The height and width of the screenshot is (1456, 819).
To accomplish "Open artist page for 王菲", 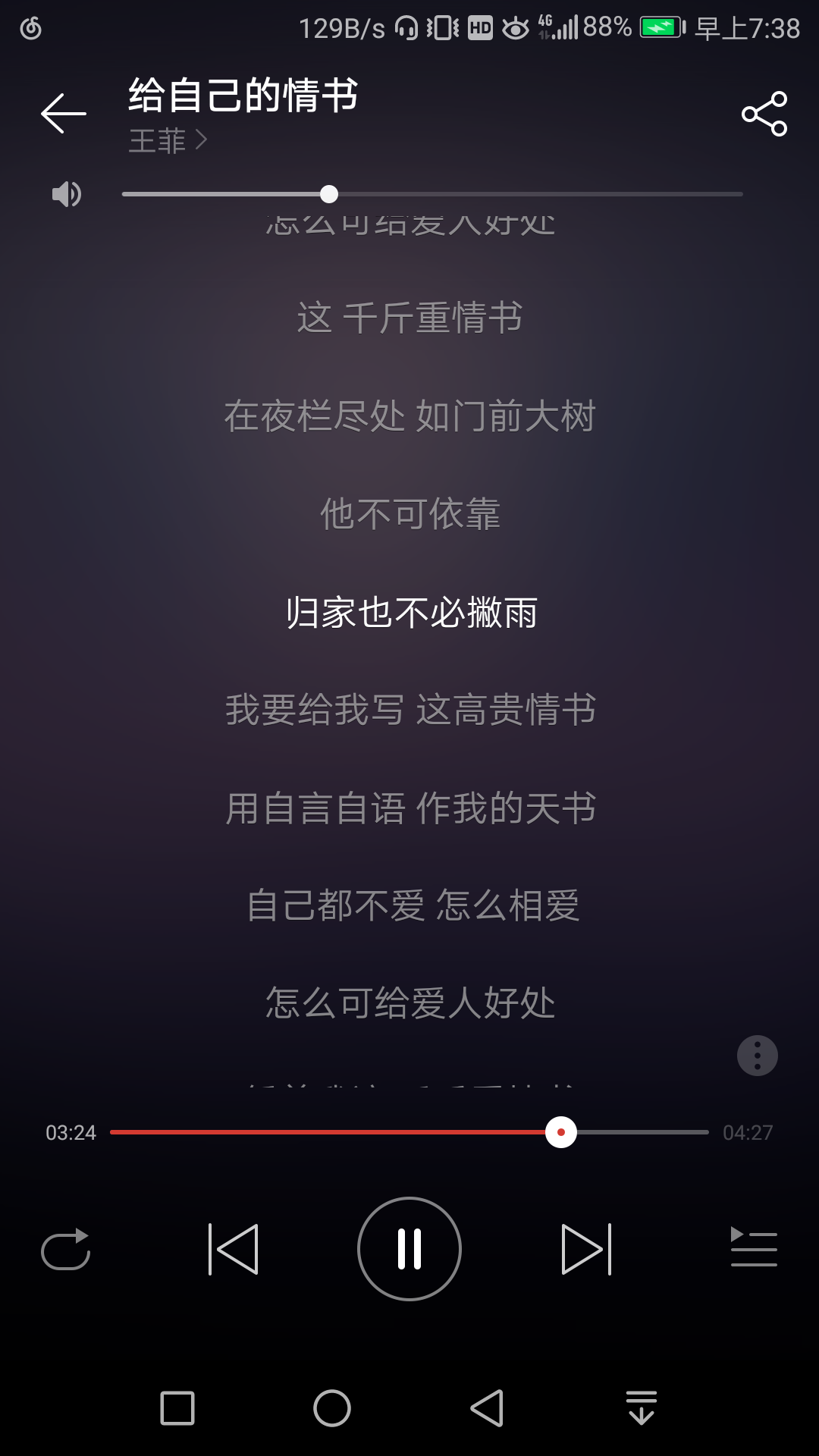I will [167, 141].
